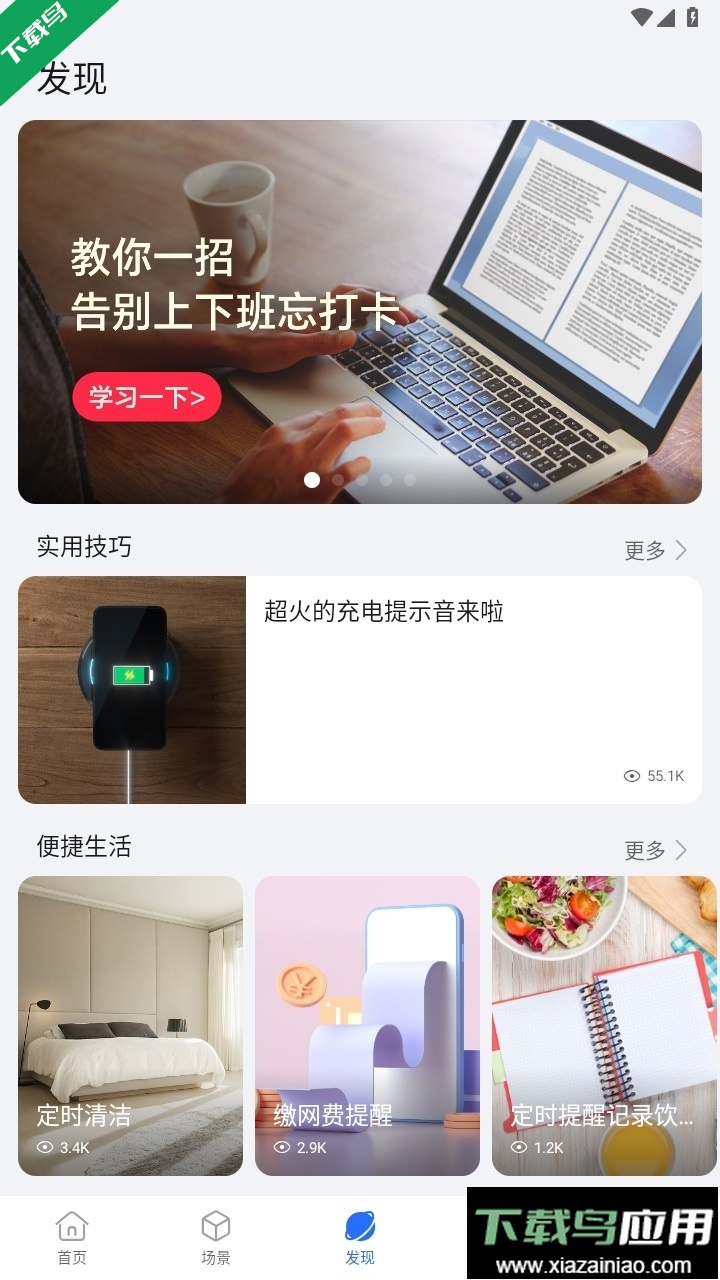The width and height of the screenshot is (720, 1280).
Task: Click the eye view-count icon on 充电提示音 card
Action: click(631, 775)
